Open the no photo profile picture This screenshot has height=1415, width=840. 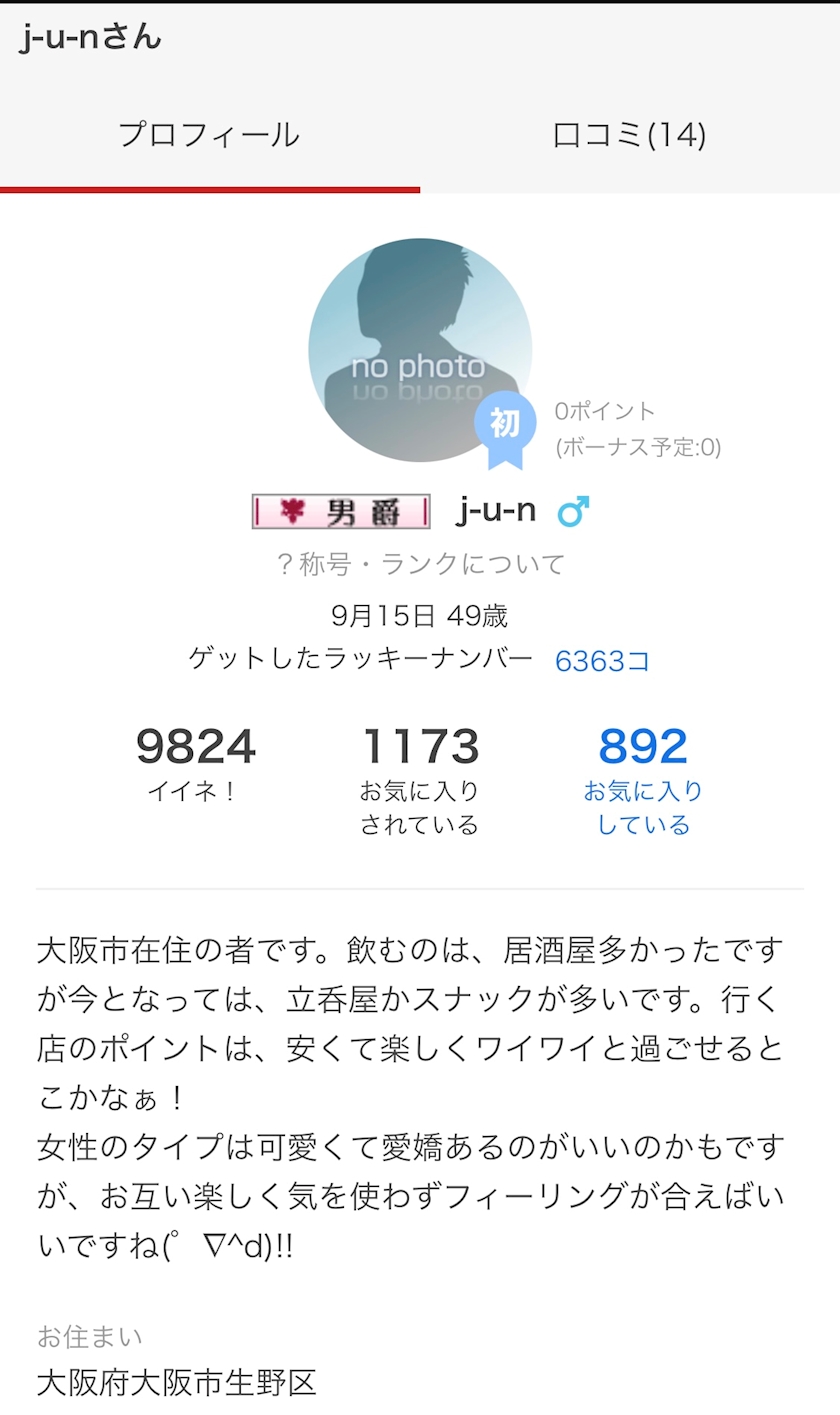pos(420,350)
